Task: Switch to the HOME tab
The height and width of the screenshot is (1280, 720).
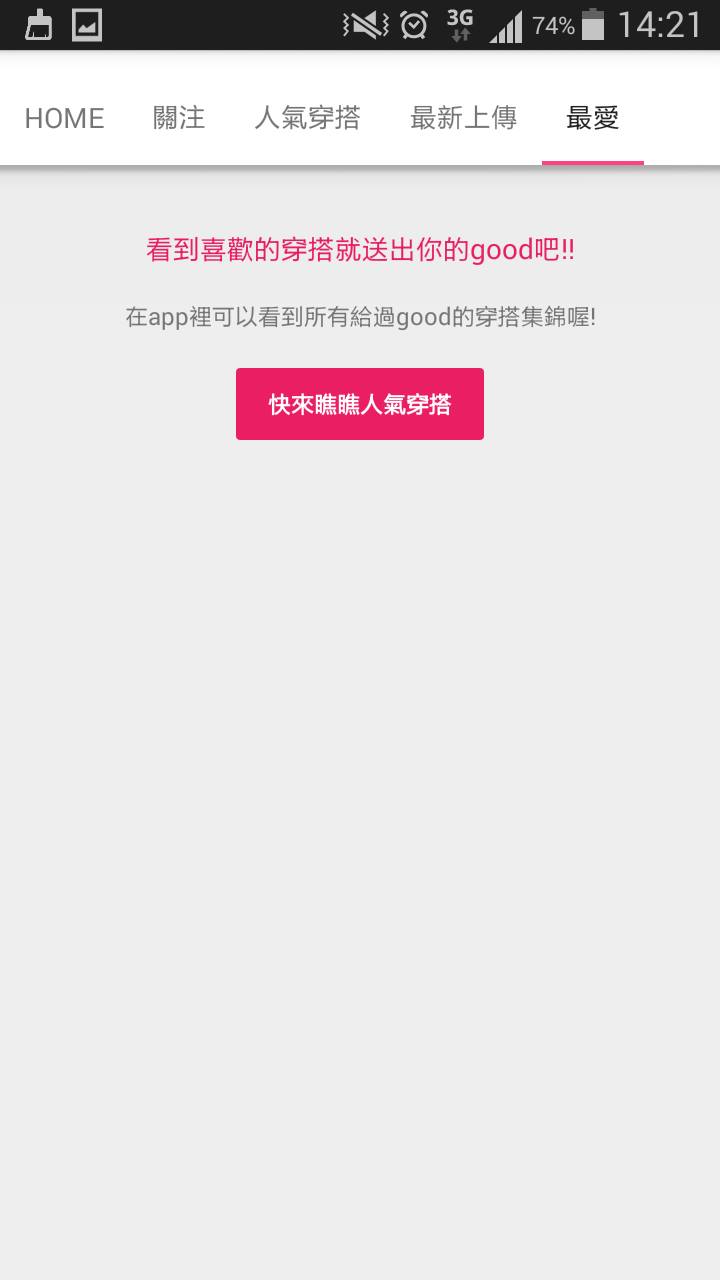Action: click(64, 118)
